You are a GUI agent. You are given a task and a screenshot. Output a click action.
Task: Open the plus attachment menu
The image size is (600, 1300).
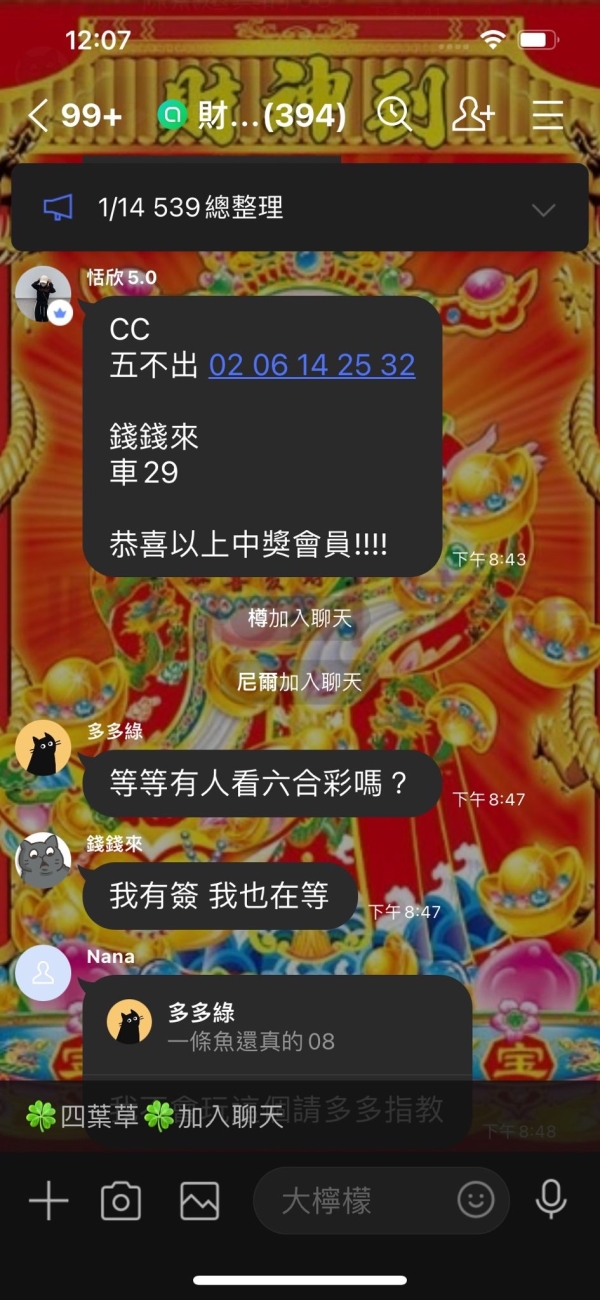[x=48, y=1200]
